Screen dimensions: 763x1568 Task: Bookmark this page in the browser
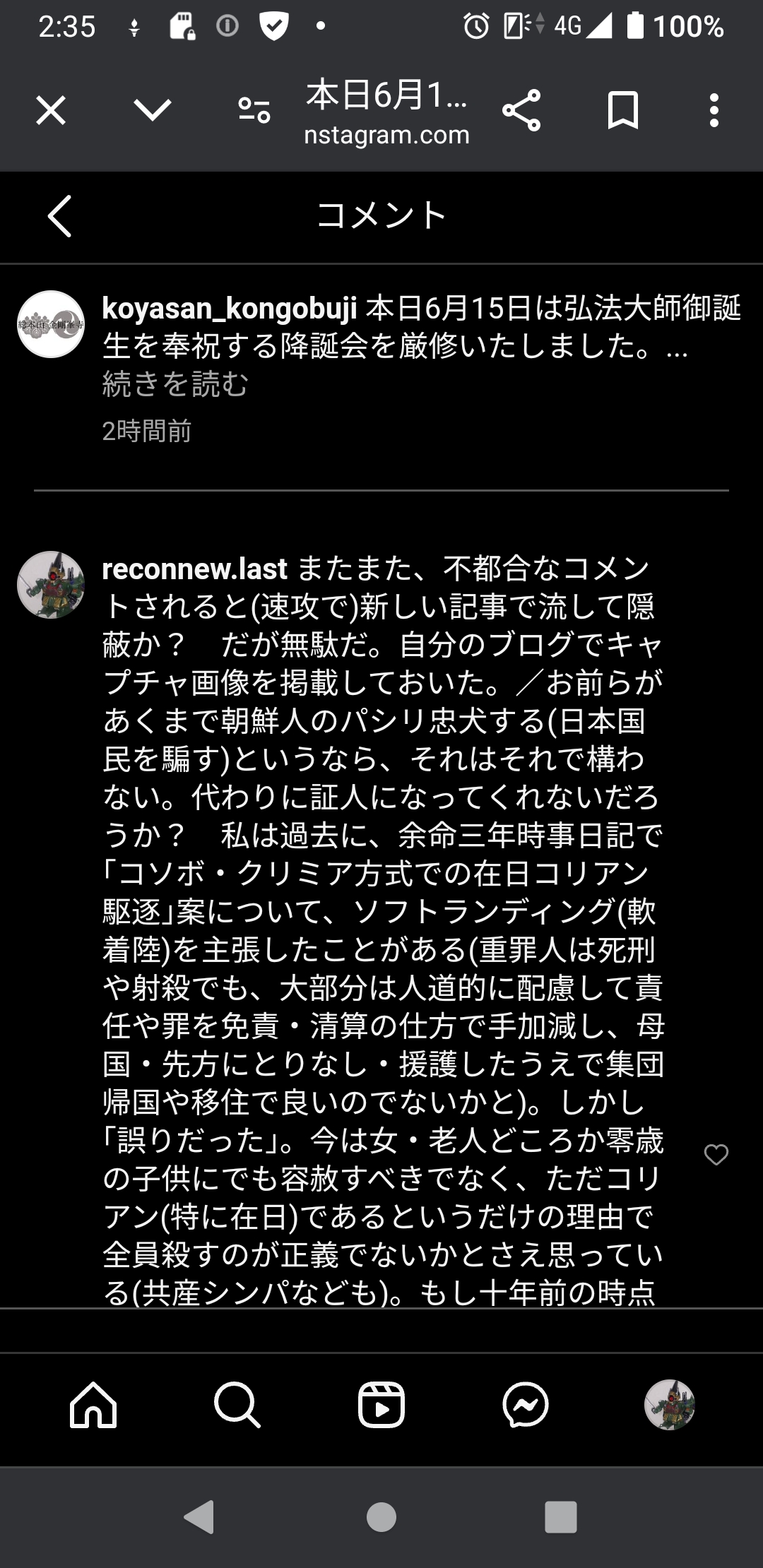coord(623,111)
